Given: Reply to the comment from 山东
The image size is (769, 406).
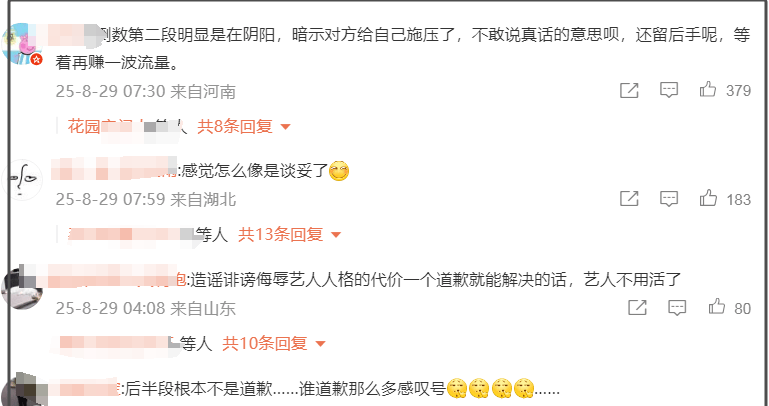Looking at the screenshot, I should pyautogui.click(x=669, y=308).
